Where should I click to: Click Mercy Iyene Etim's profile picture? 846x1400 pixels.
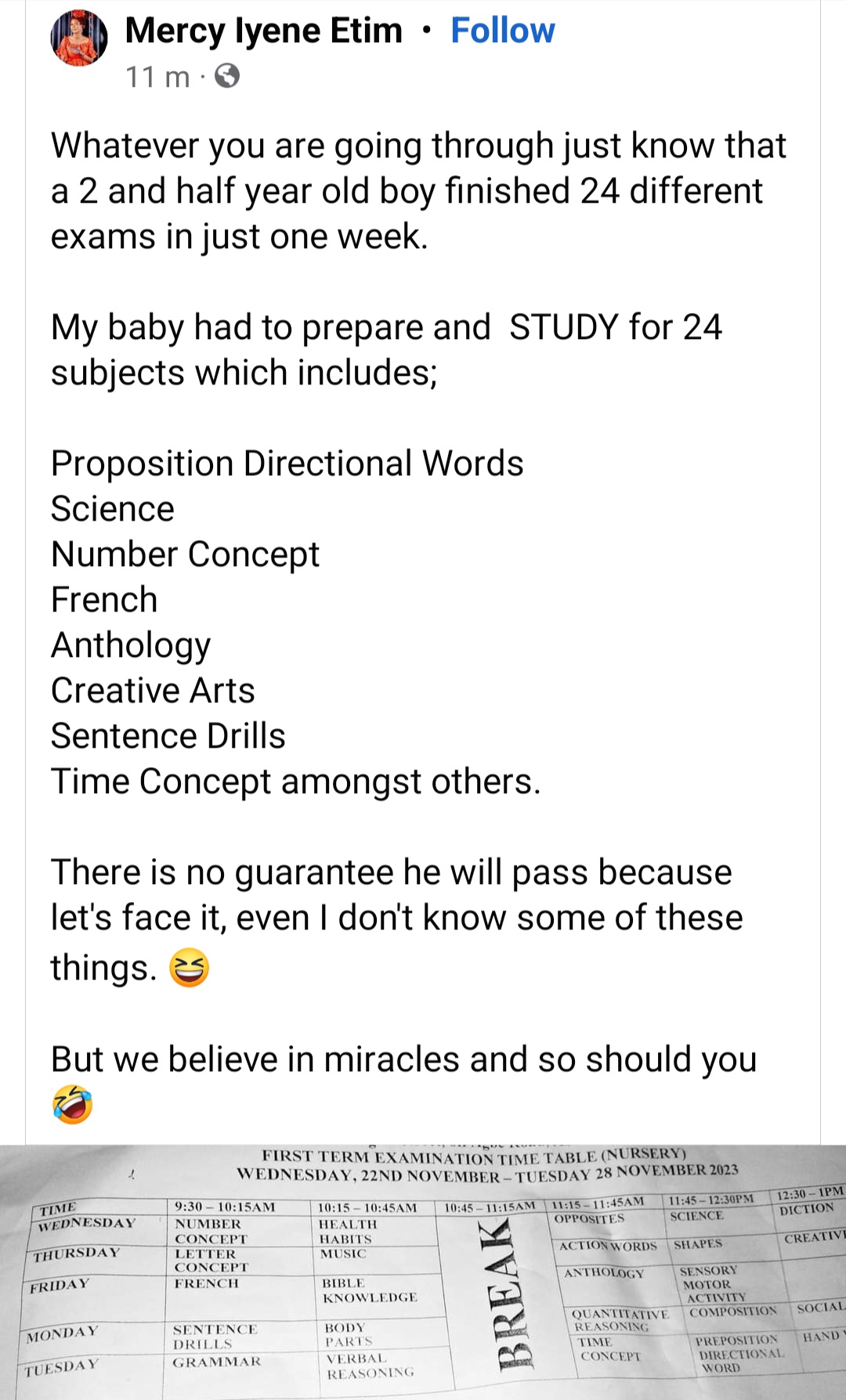point(78,38)
